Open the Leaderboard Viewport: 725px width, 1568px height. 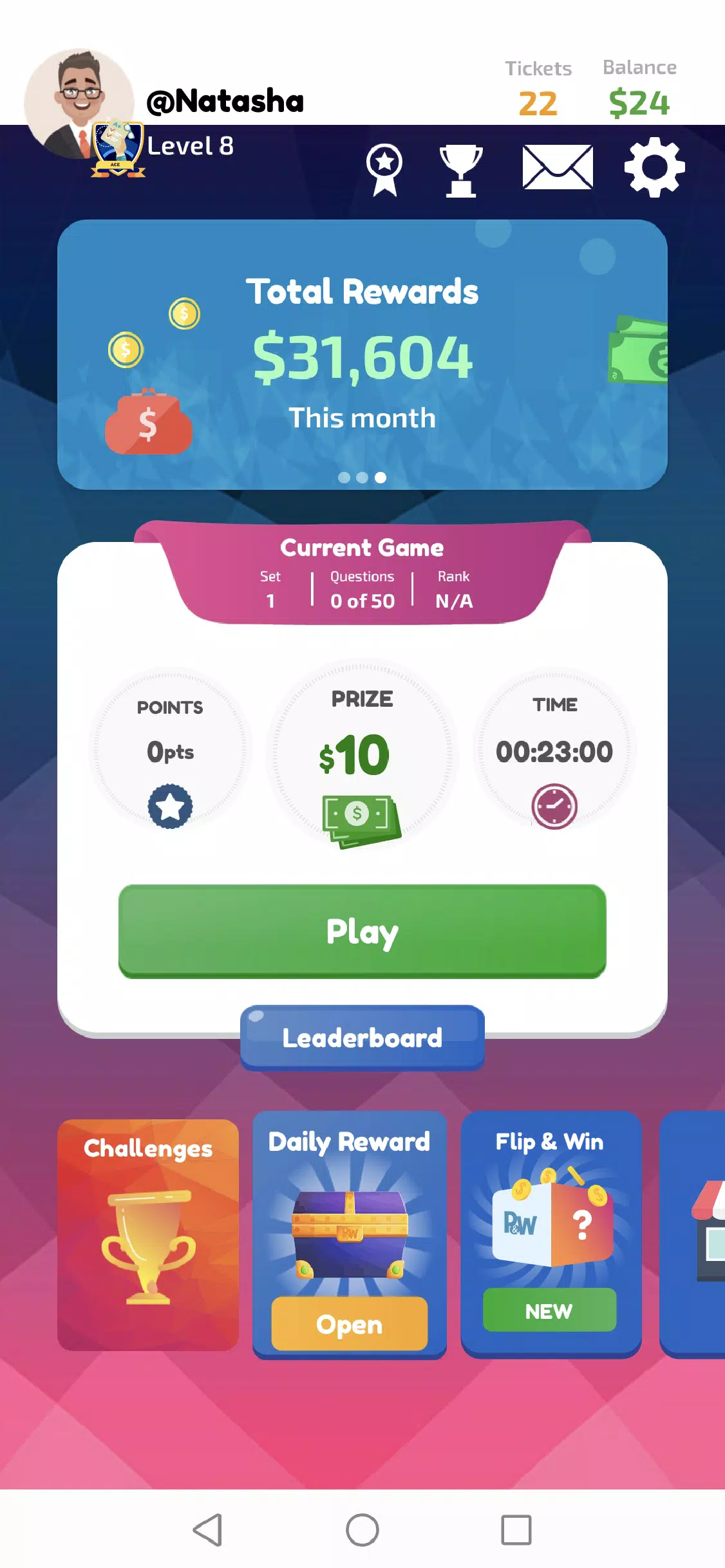pyautogui.click(x=362, y=1036)
